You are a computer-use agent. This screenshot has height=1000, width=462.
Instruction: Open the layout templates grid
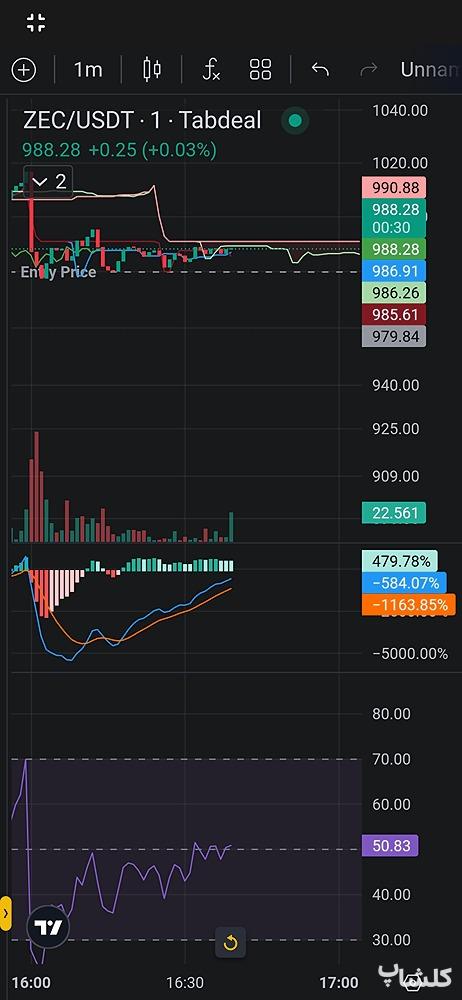coord(260,70)
